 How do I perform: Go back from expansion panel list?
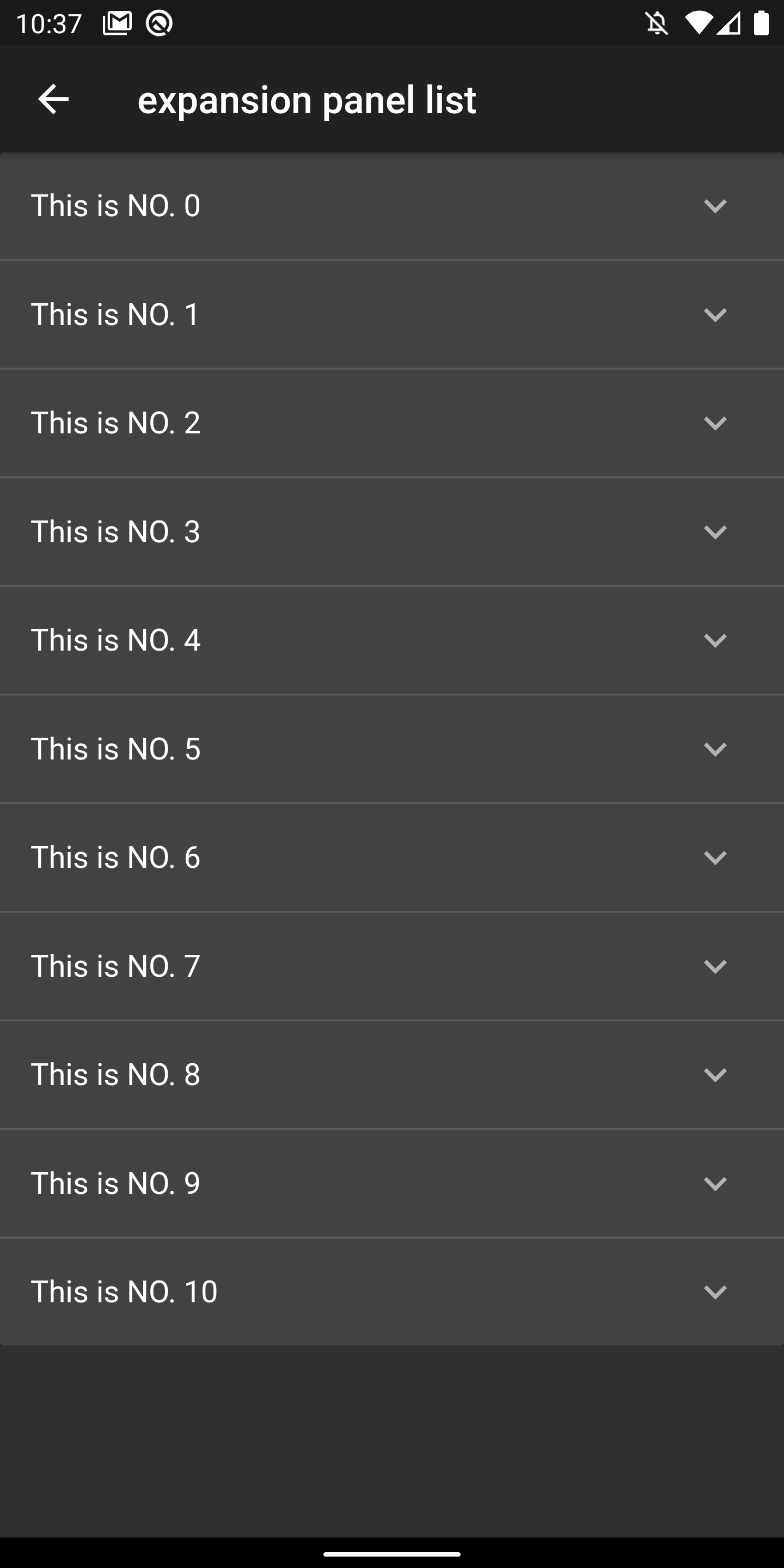tap(53, 99)
